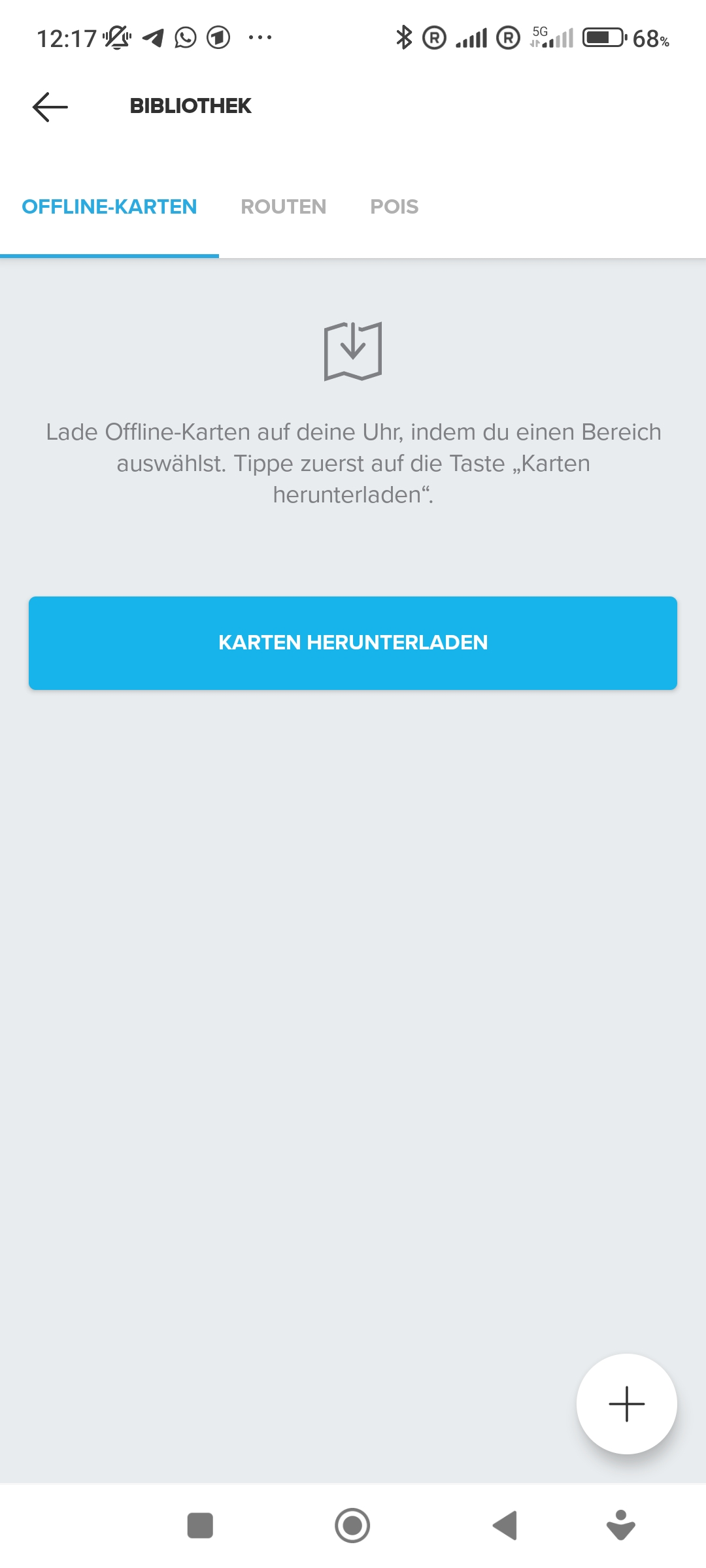Go back using the header arrow
Screen dimensions: 706x1568
pyautogui.click(x=50, y=106)
